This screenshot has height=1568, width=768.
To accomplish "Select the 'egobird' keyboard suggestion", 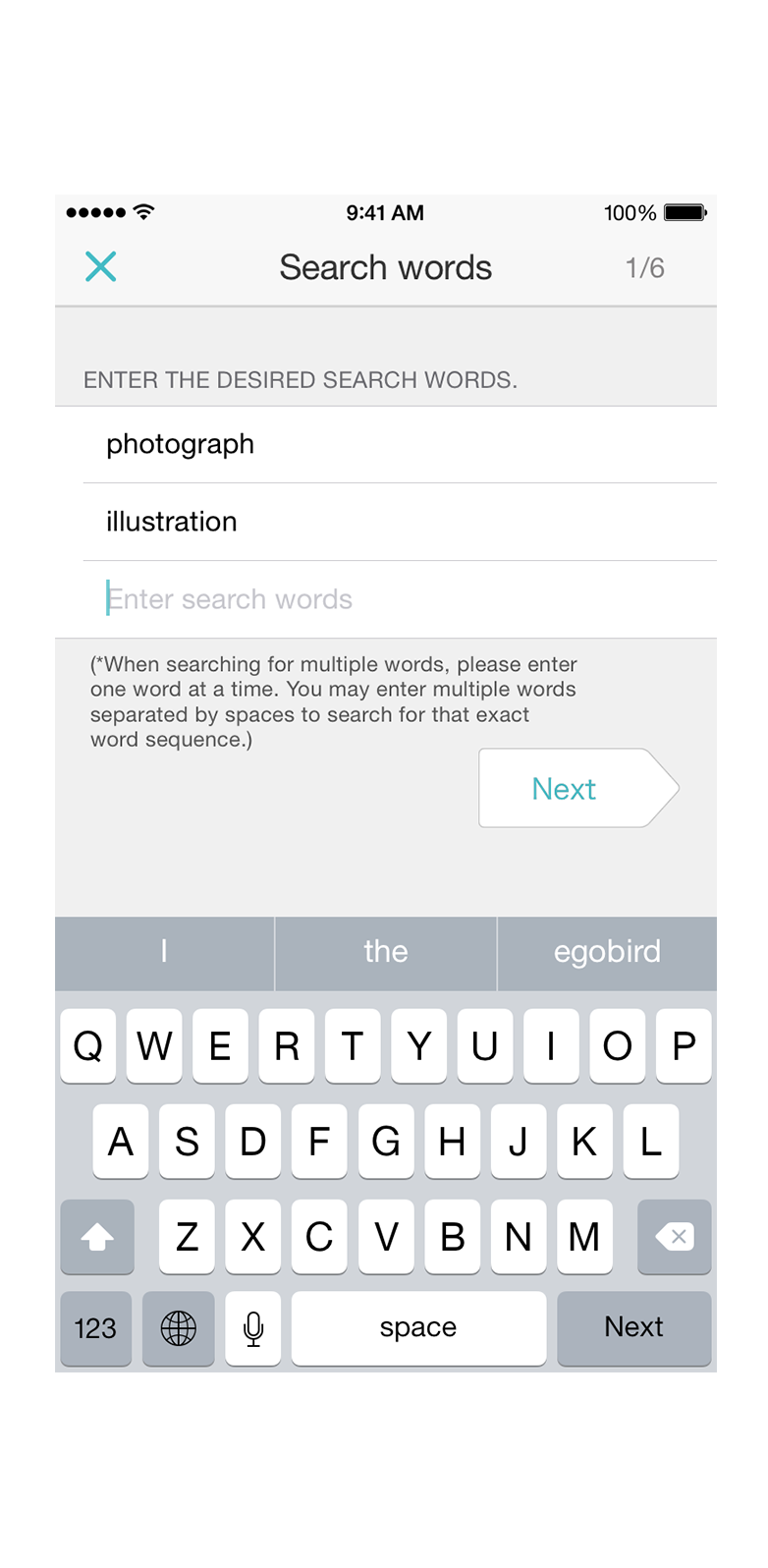I will tap(607, 952).
